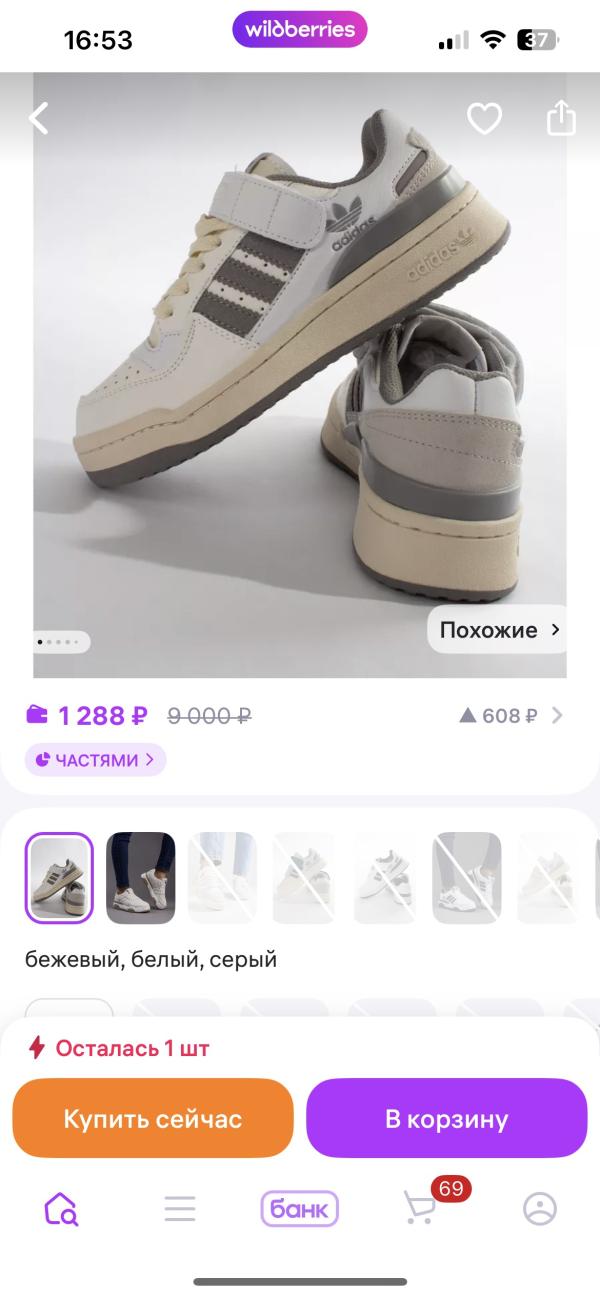Screen dimensions: 600x1297
Task: Open the catalog menu tab
Action: [180, 1209]
